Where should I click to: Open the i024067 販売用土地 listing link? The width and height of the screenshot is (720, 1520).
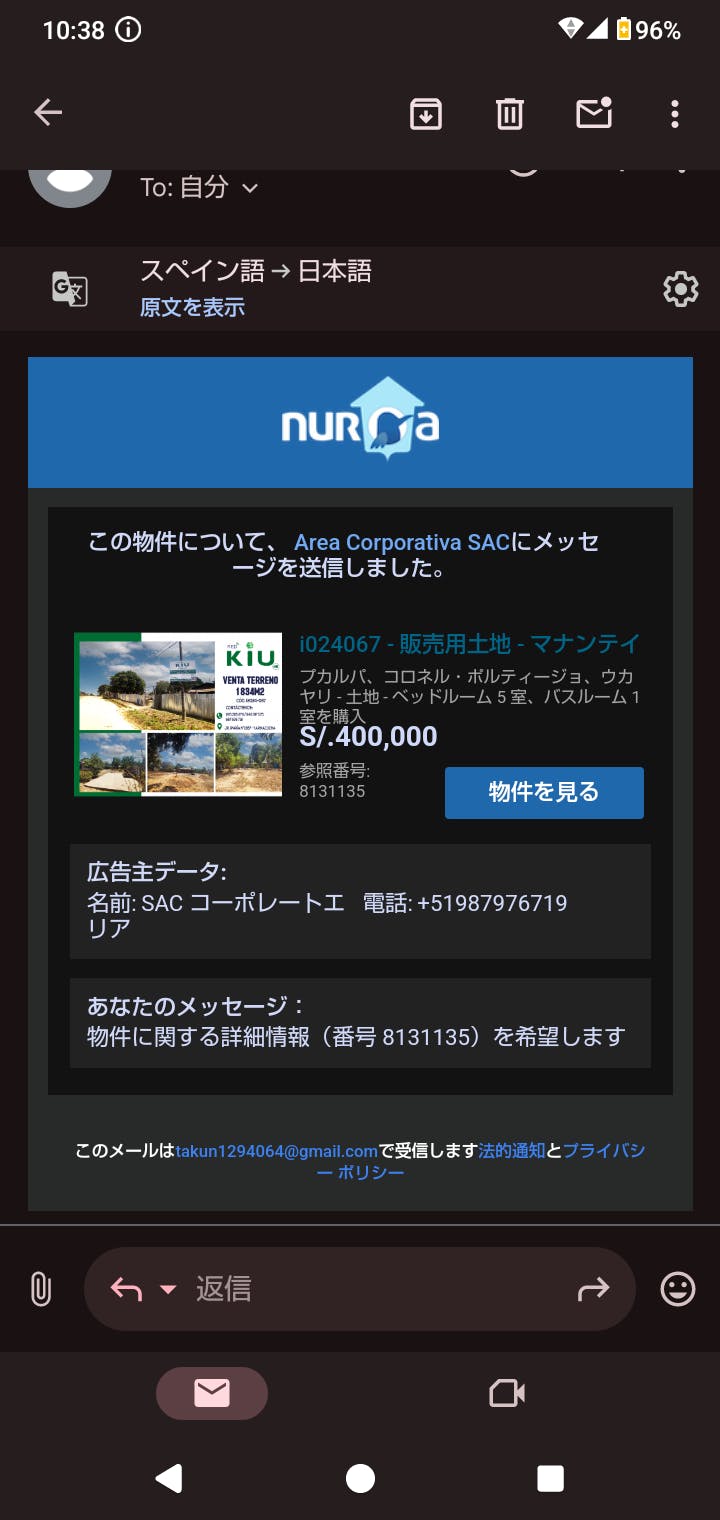pos(469,644)
